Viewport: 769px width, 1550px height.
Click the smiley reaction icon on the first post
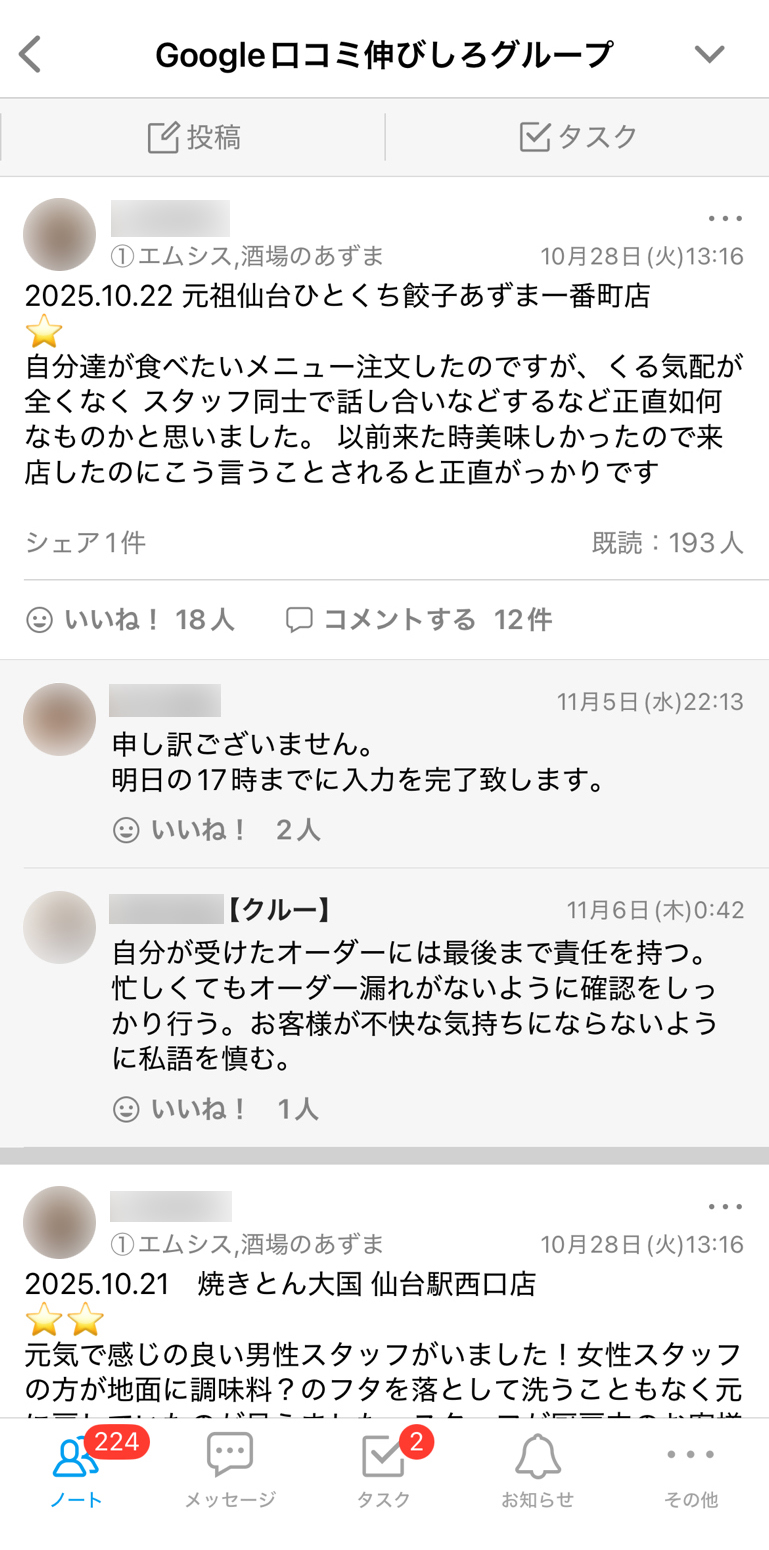(40, 619)
